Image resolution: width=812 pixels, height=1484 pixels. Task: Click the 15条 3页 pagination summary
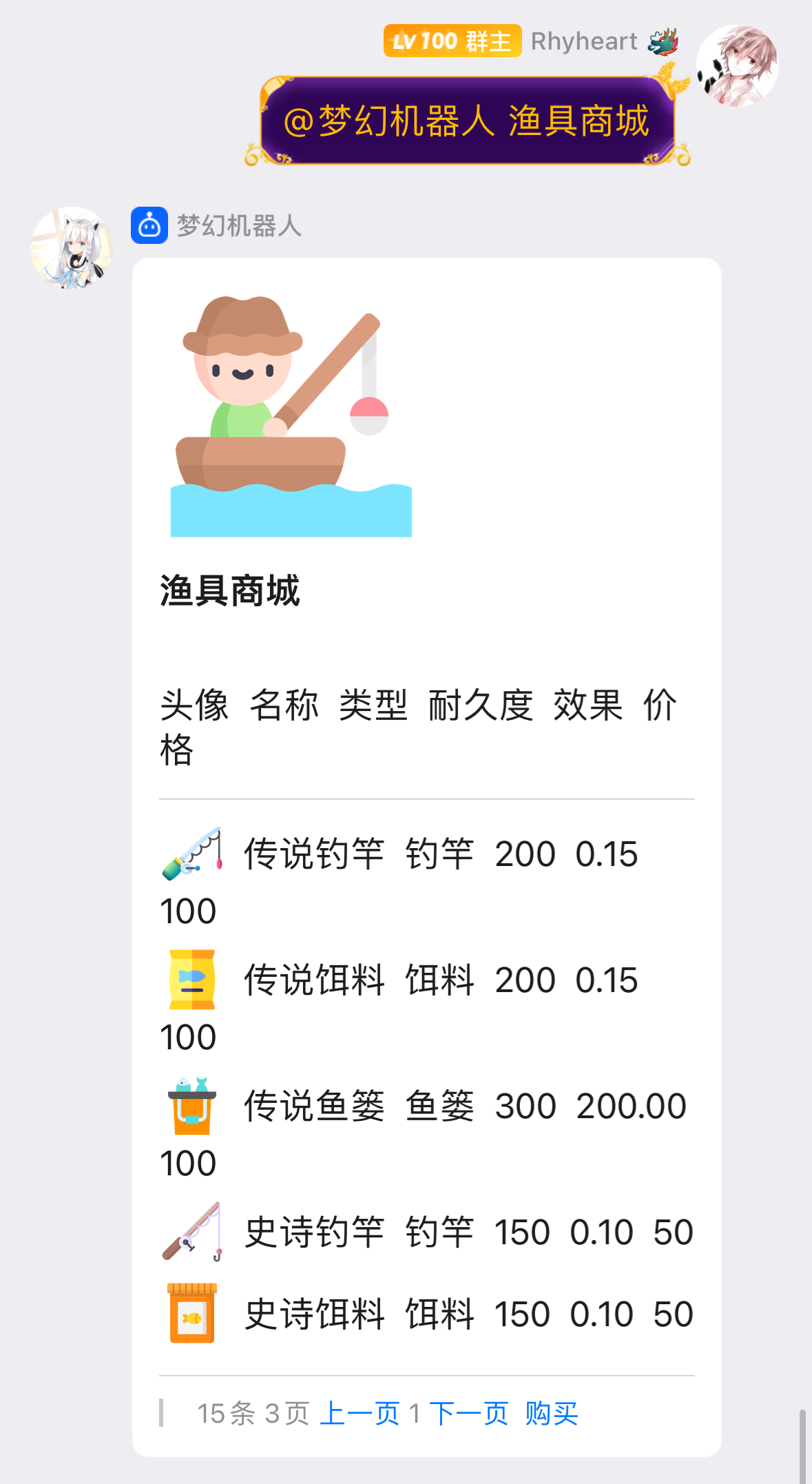click(252, 1417)
